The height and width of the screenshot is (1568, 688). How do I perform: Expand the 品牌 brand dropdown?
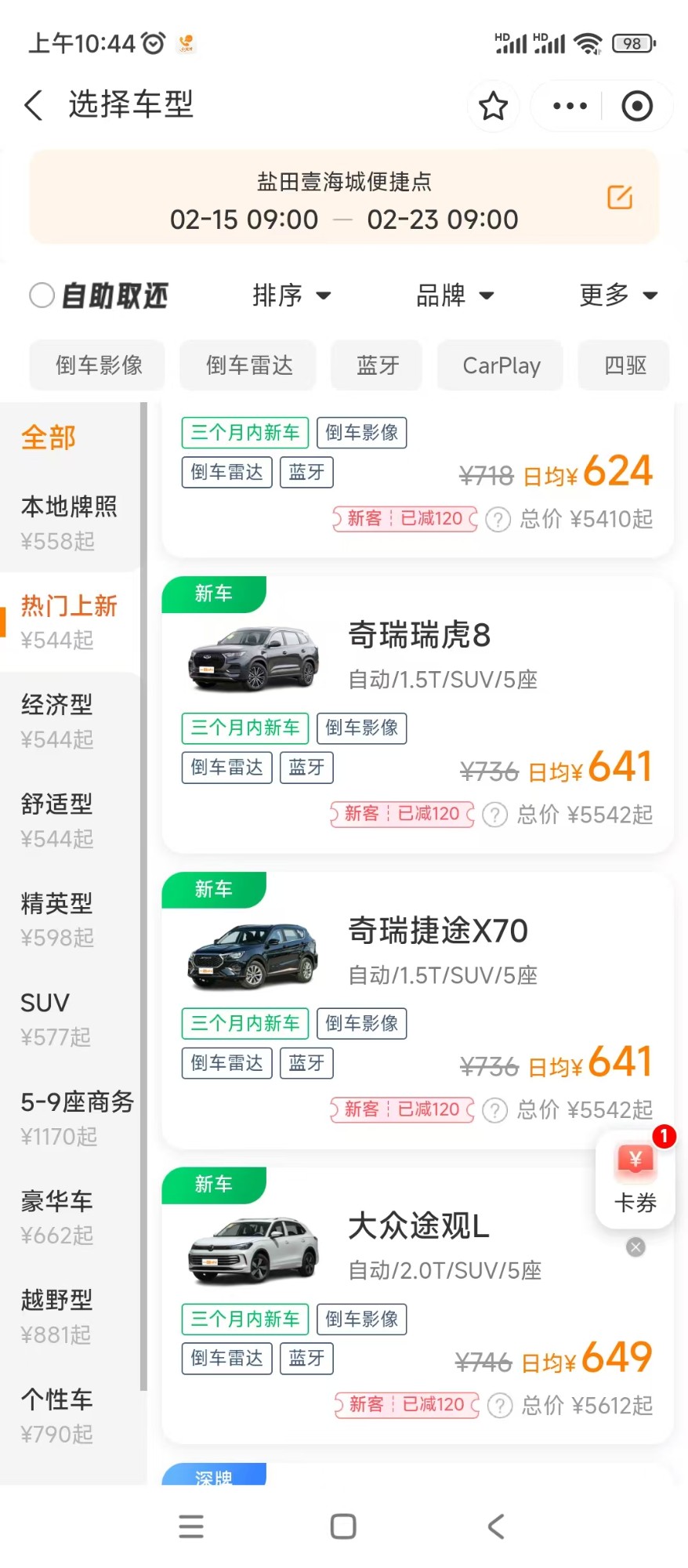click(x=454, y=296)
